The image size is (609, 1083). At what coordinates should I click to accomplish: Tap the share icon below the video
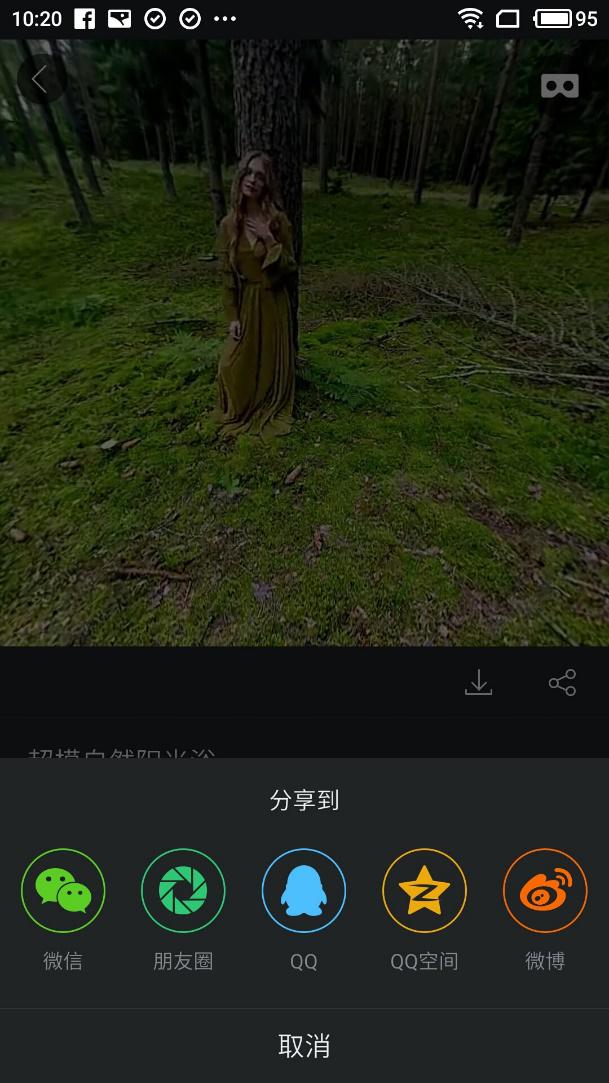(x=562, y=683)
